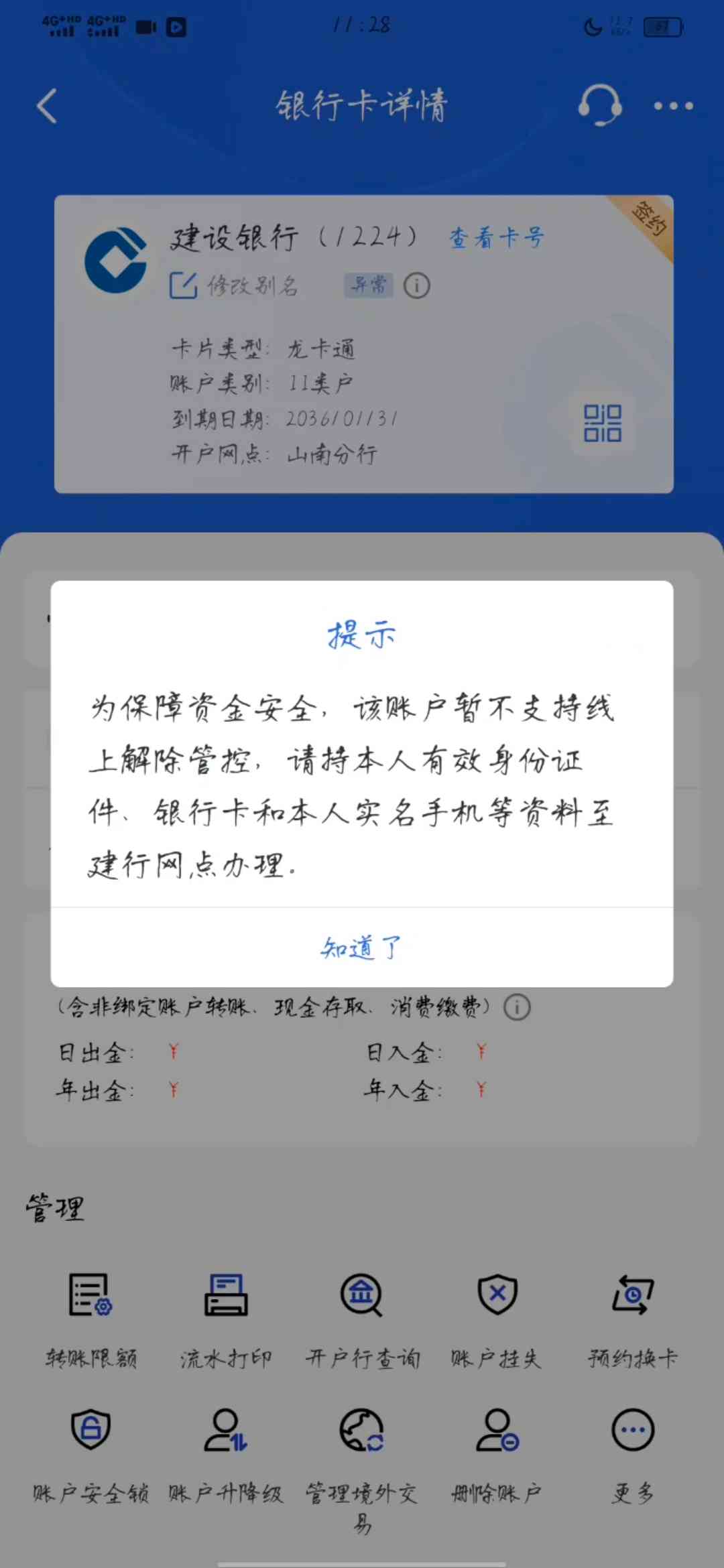724x1568 pixels.
Task: Dismiss the dialog with 知道了
Action: 361,948
